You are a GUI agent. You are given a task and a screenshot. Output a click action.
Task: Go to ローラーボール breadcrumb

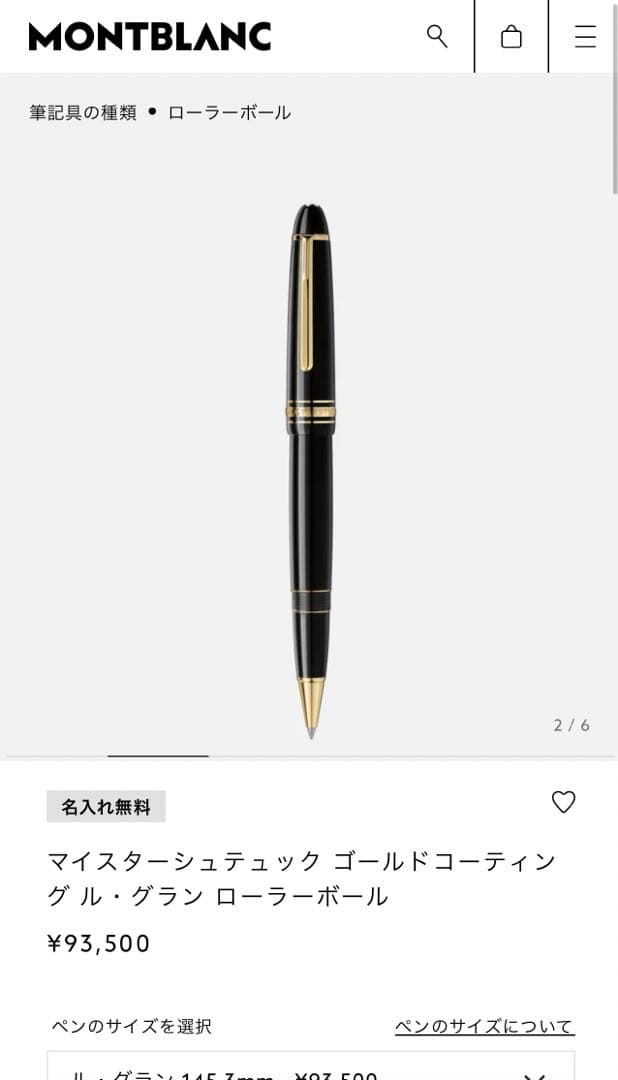click(x=229, y=113)
